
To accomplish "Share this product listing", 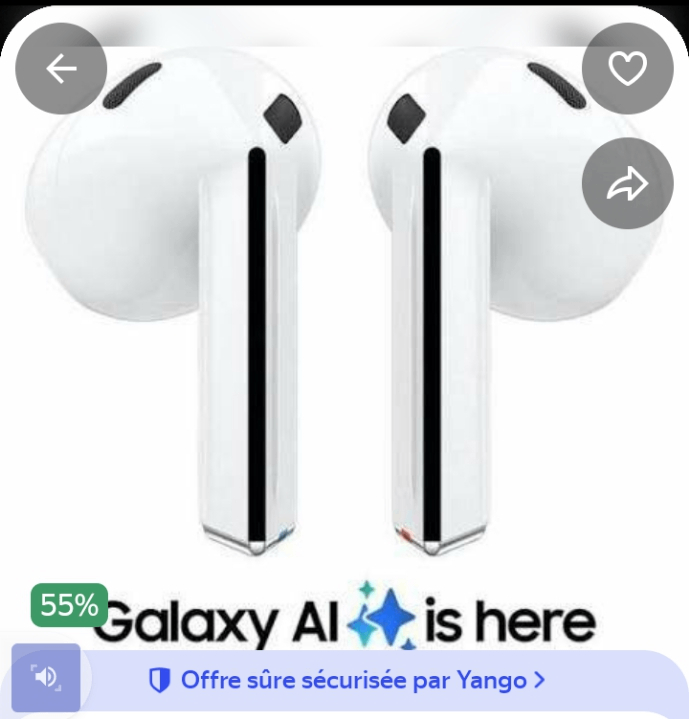I will (x=627, y=184).
